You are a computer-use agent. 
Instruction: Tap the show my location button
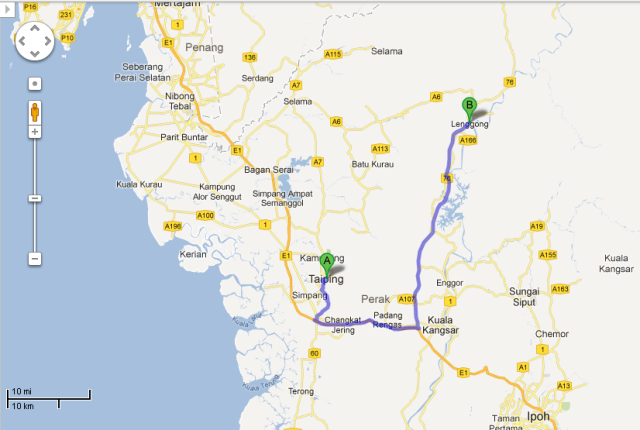[x=34, y=84]
